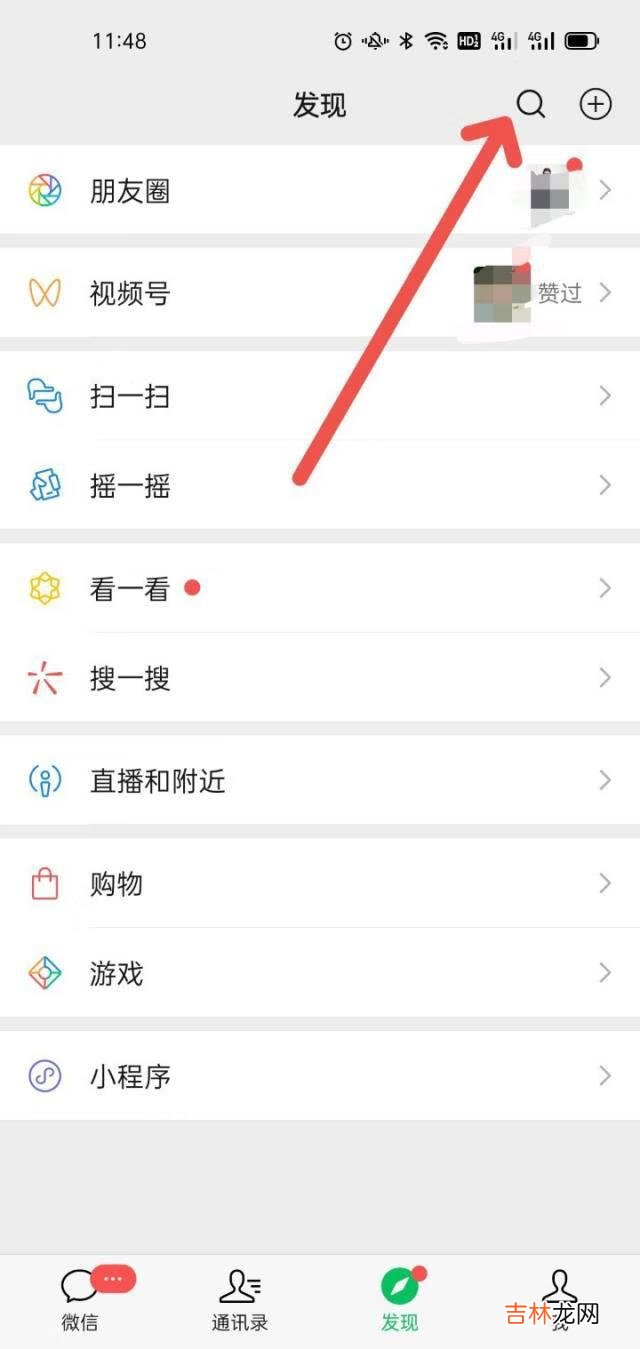Open the 游戏 row
This screenshot has width=640, height=1349.
[x=116, y=973]
